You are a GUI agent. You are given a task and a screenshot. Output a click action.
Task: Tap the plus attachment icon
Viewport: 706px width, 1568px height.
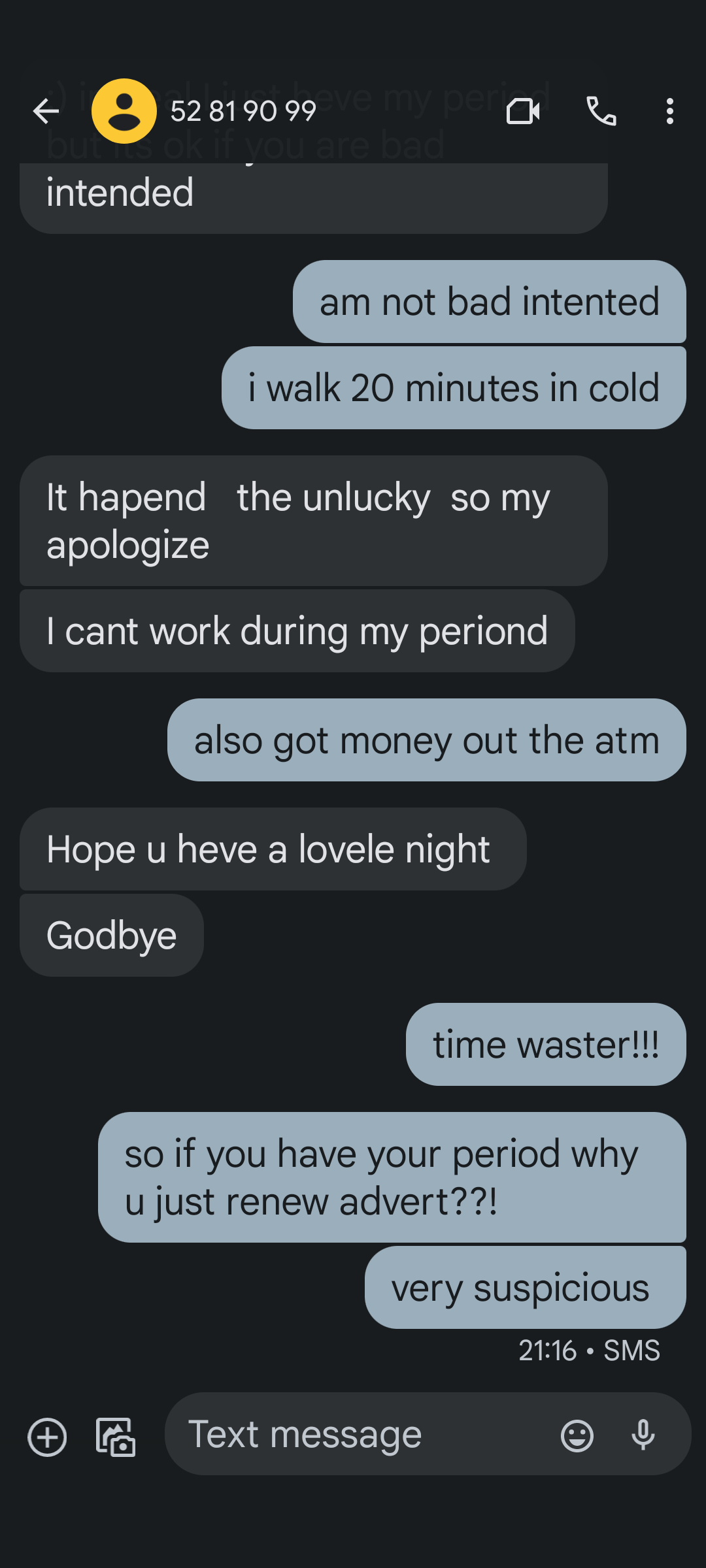click(47, 1437)
